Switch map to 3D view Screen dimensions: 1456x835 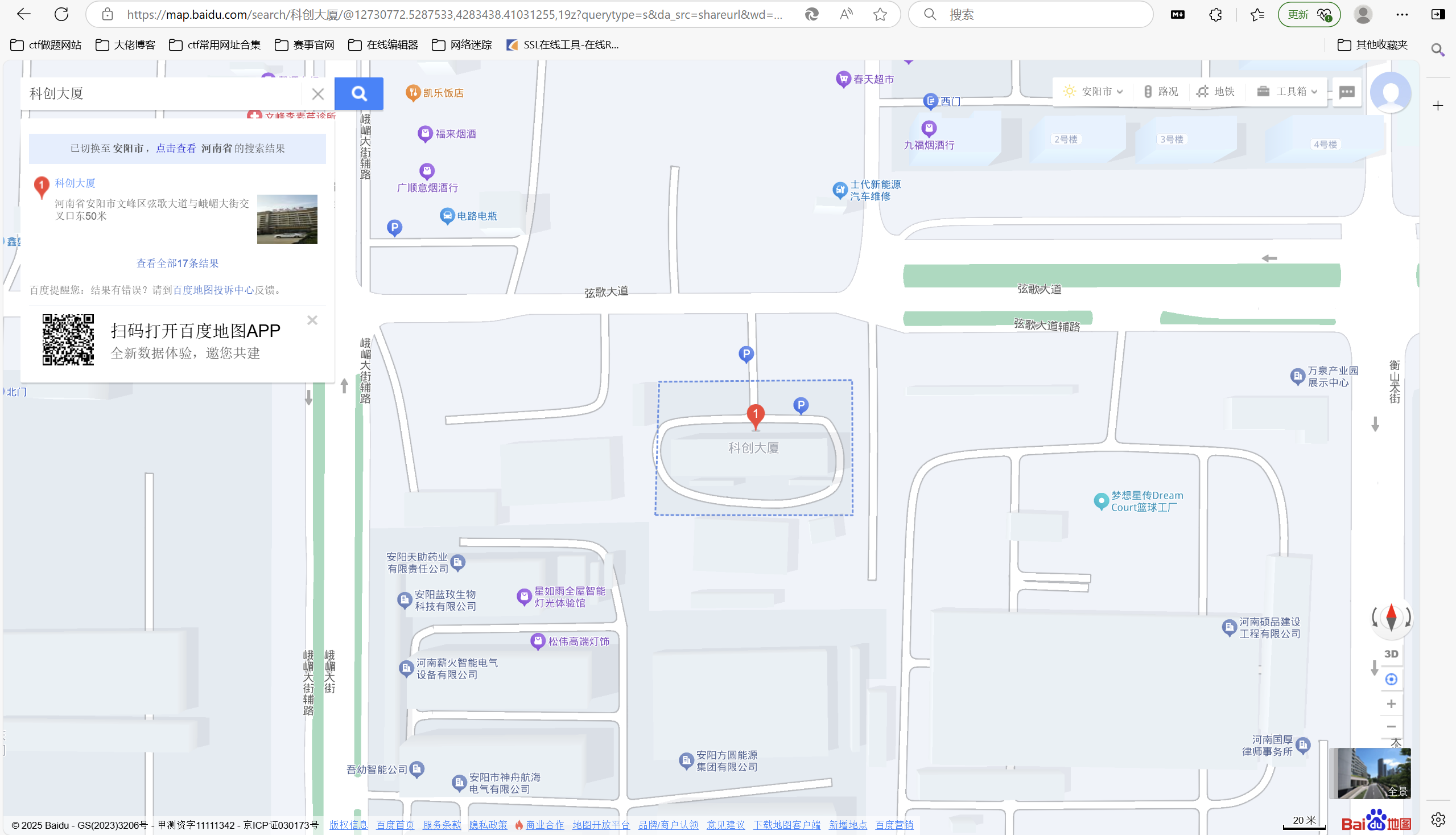click(1391, 654)
